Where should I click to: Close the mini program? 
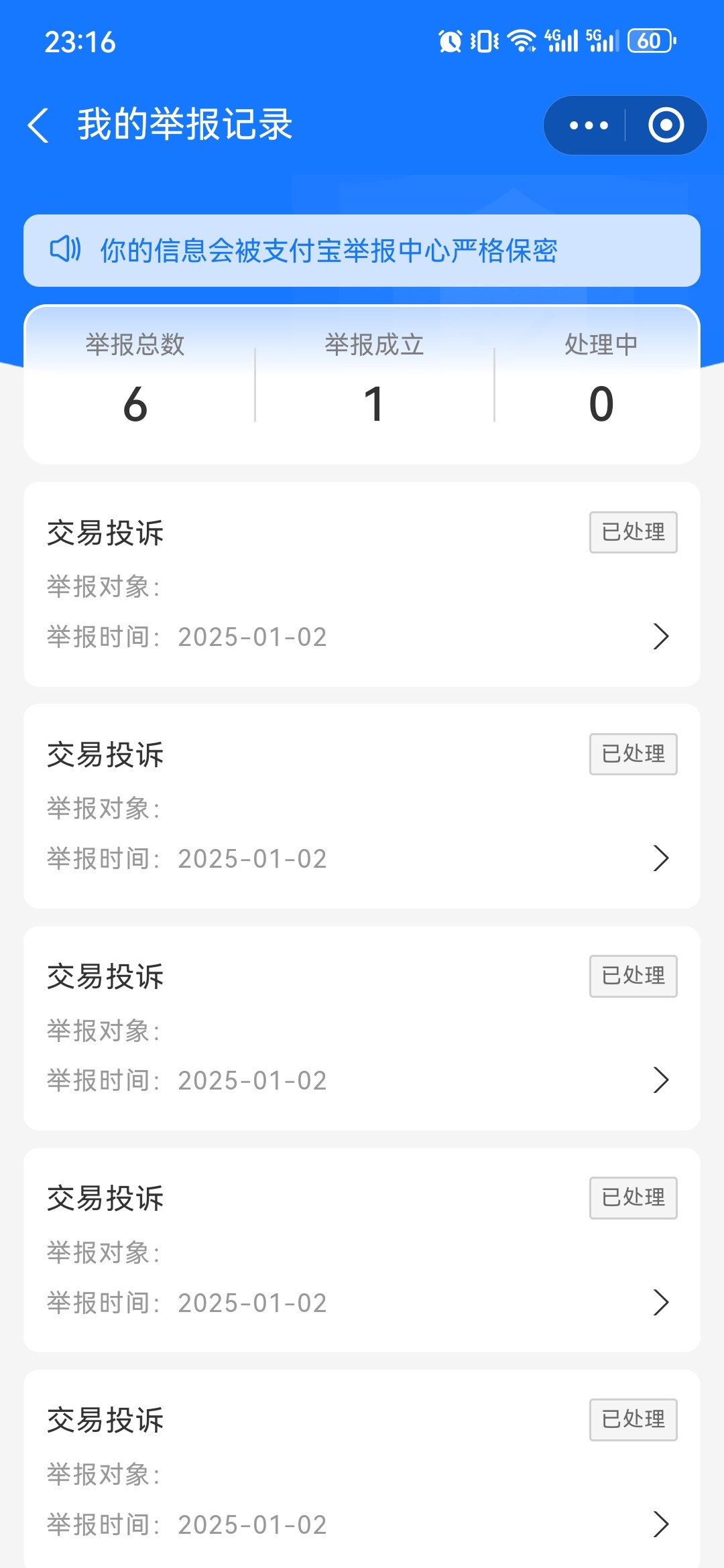tap(666, 125)
